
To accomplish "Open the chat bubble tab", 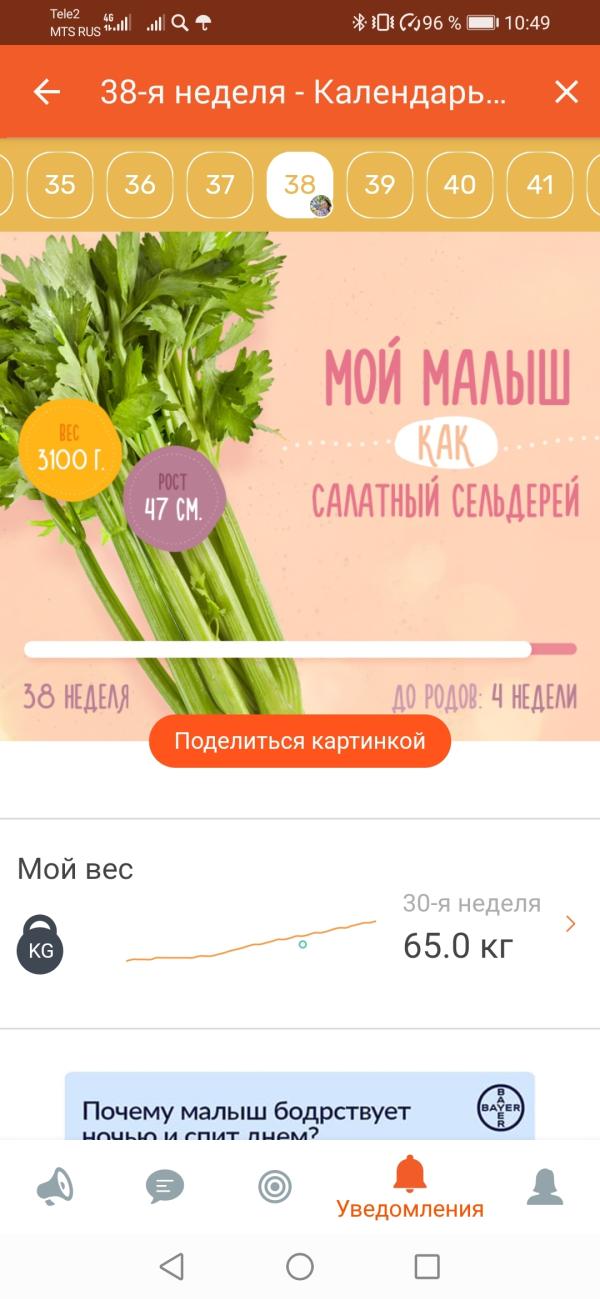I will [x=165, y=1187].
